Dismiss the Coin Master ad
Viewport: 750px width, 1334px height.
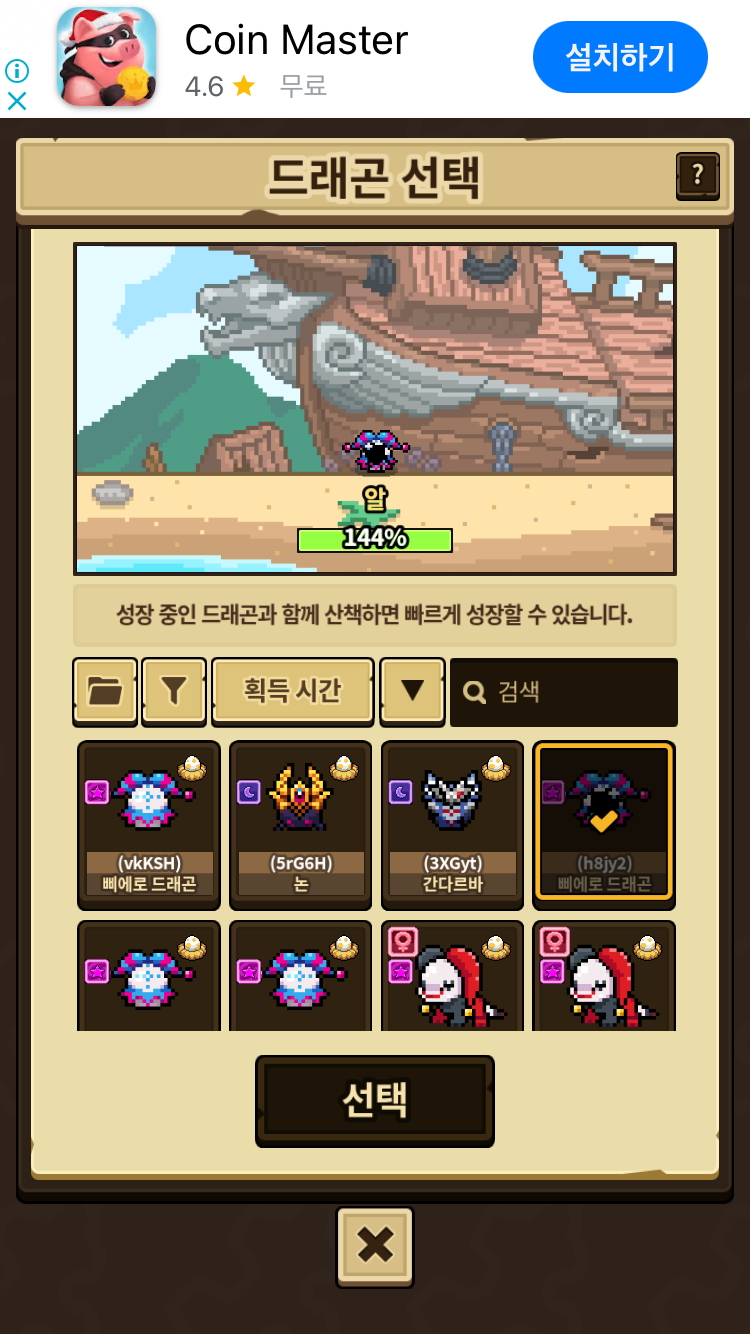point(17,101)
